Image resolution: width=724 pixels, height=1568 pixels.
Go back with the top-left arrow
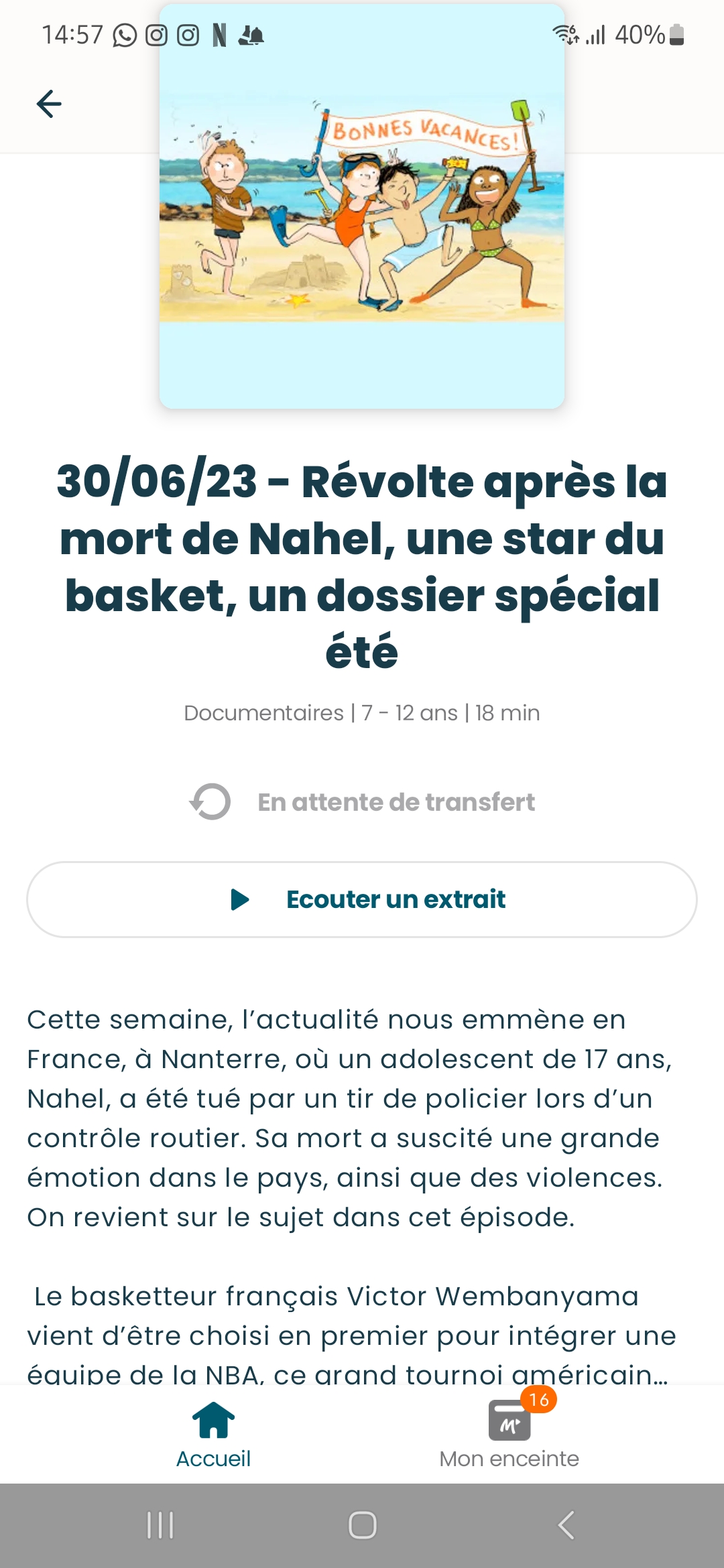pos(49,104)
